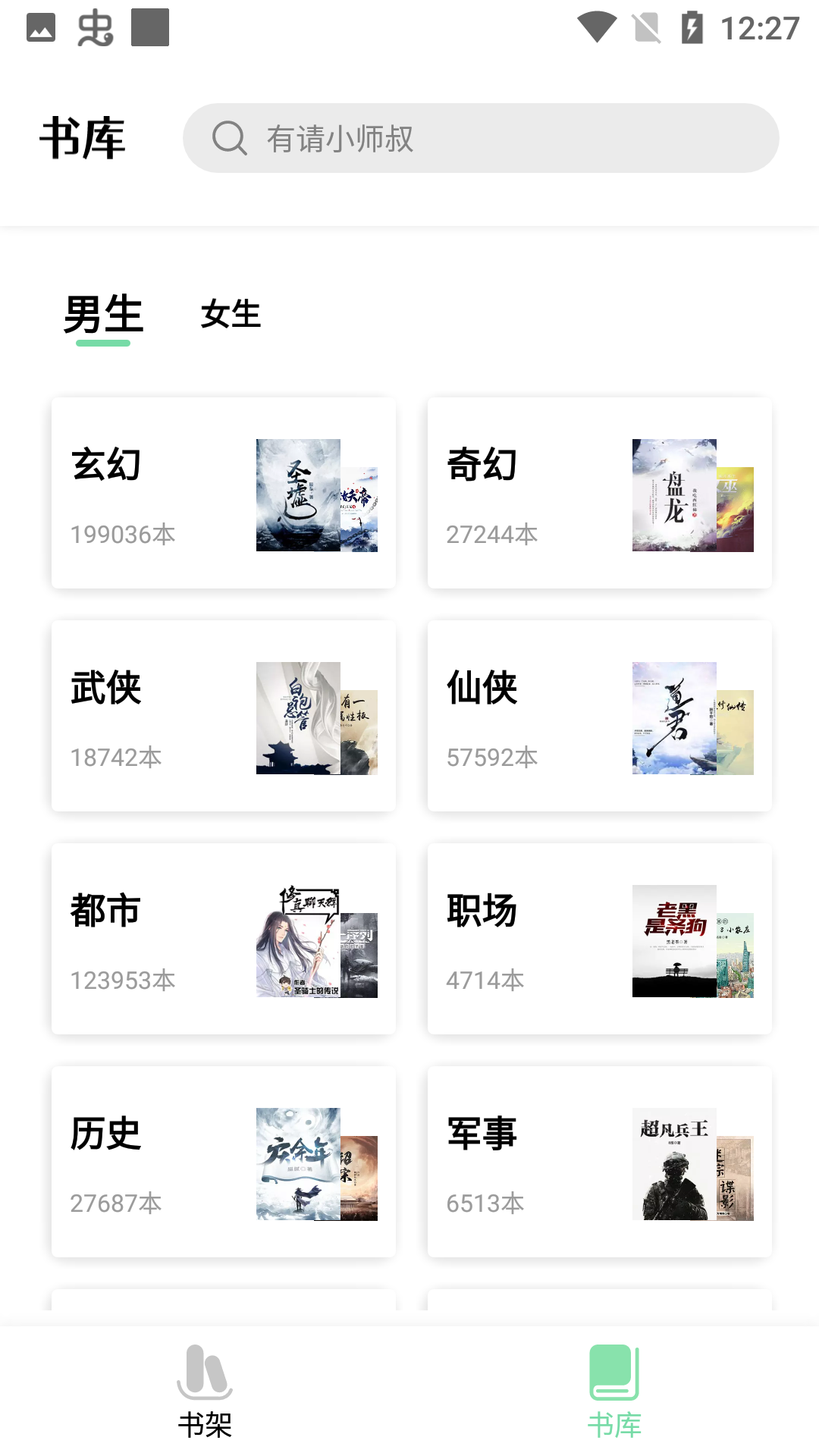Browse the 仙侠 category

point(600,716)
